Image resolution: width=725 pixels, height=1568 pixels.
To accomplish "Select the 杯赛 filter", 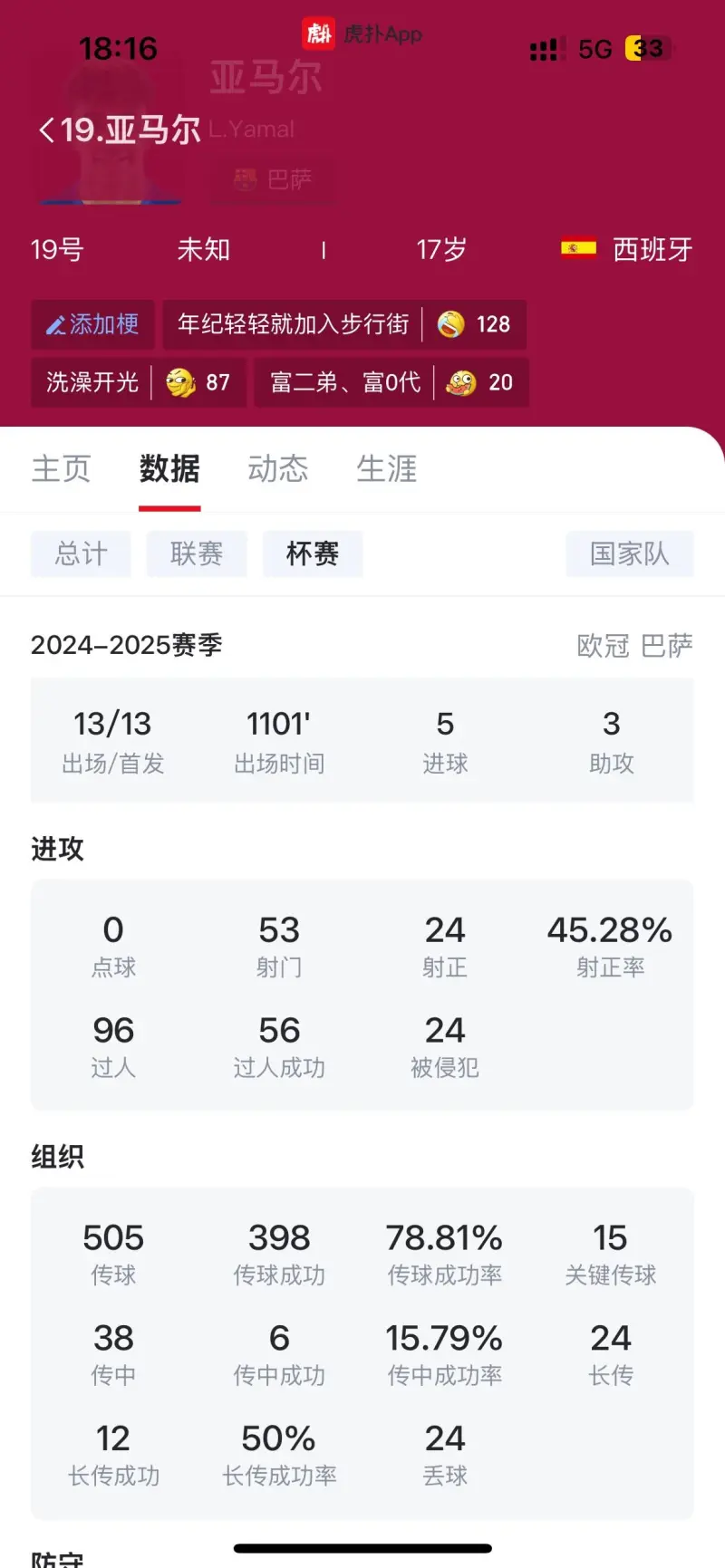I will (x=313, y=553).
